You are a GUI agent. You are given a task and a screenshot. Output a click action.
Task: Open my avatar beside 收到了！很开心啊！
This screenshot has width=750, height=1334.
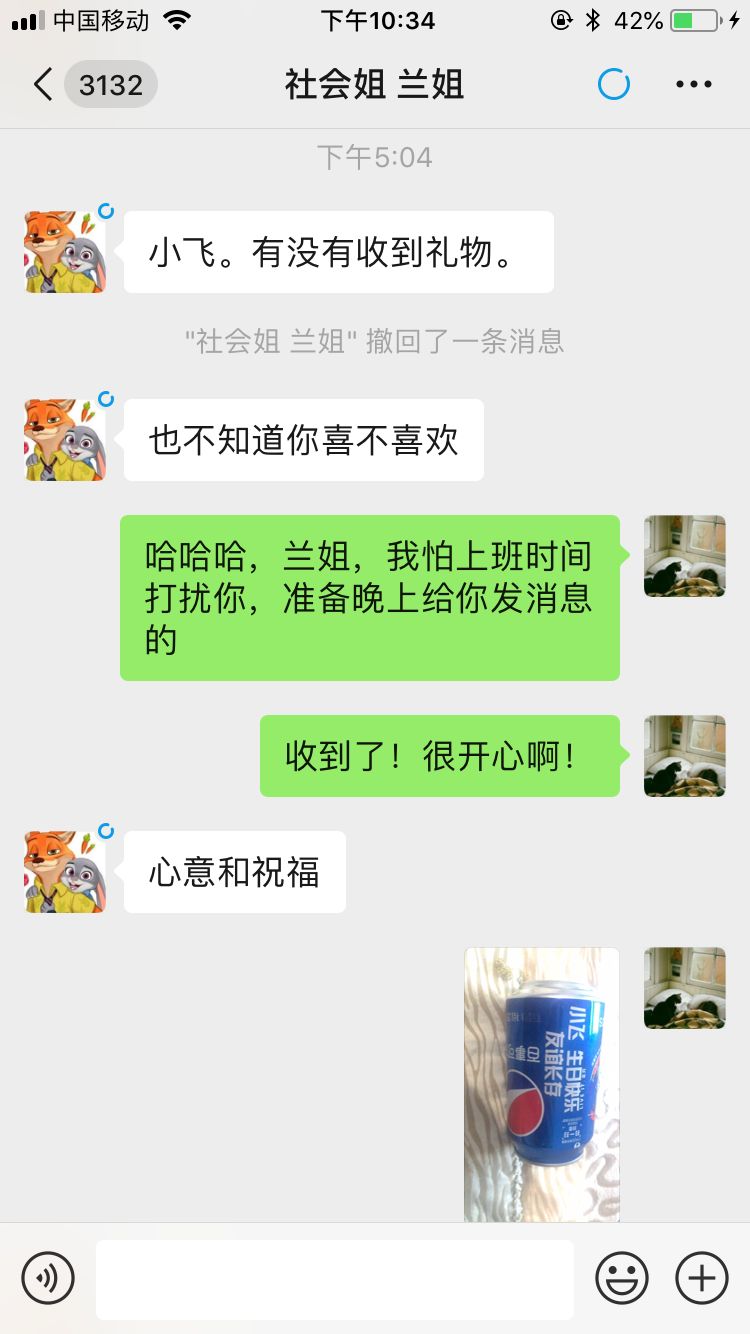[x=684, y=756]
